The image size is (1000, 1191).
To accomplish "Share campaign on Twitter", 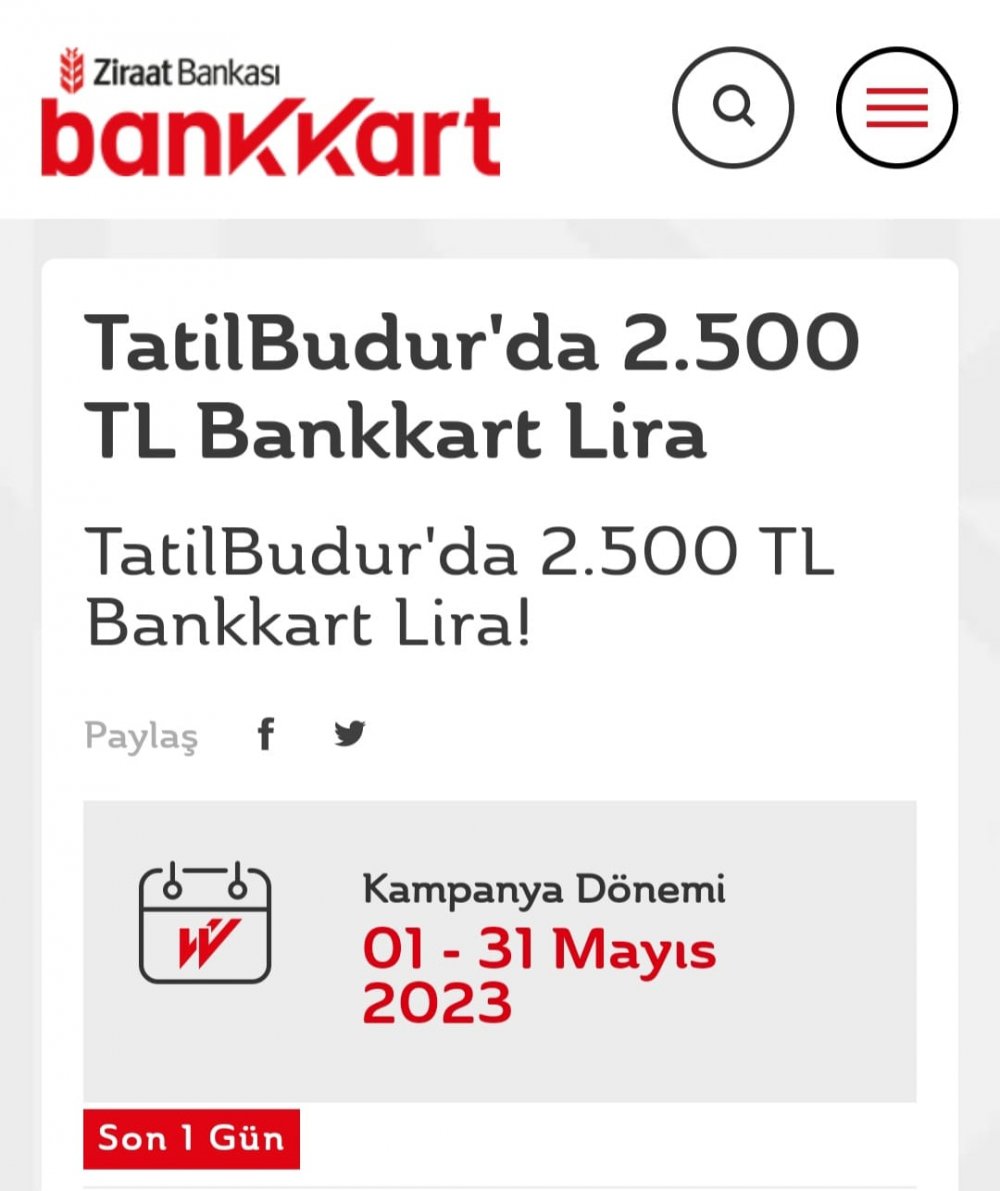I will click(350, 735).
